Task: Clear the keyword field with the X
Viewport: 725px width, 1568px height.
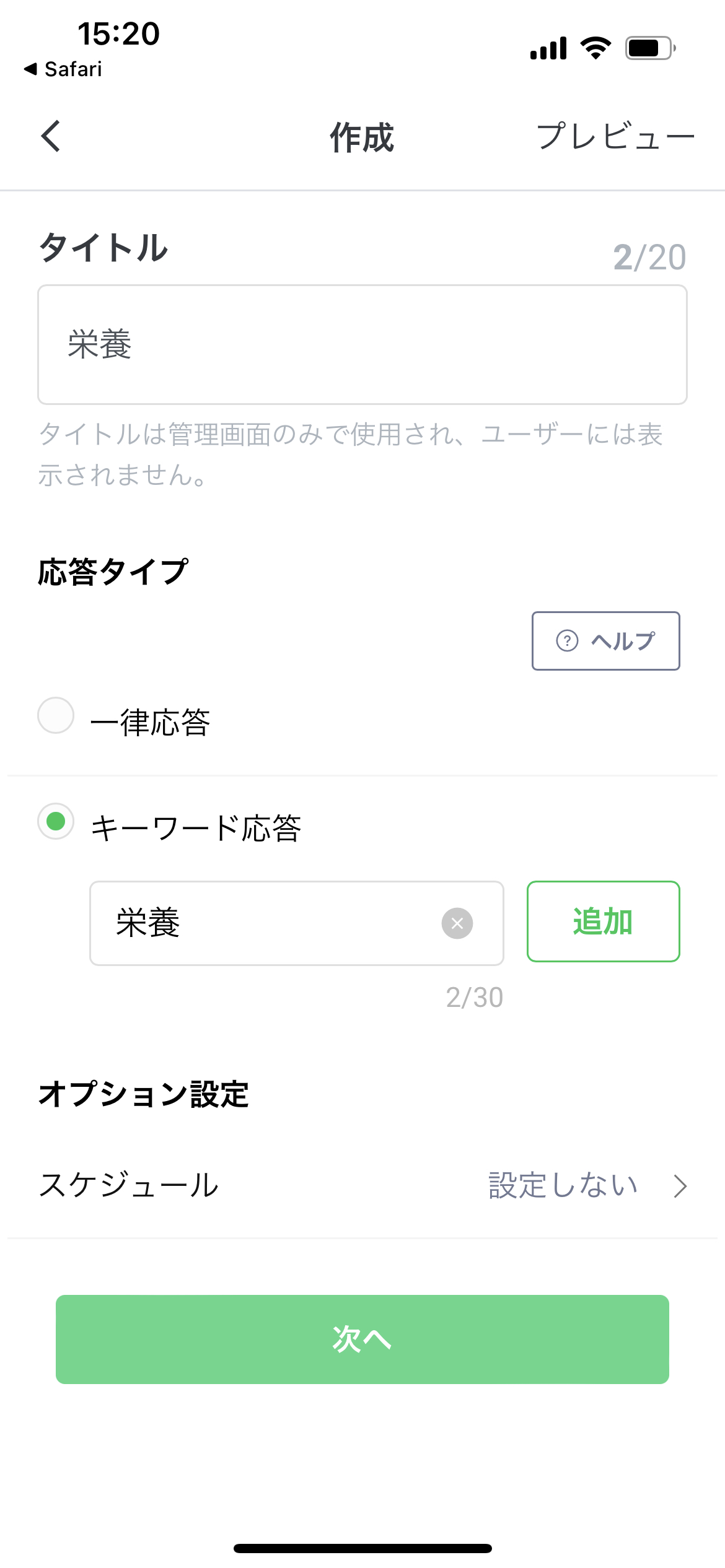Action: [457, 923]
